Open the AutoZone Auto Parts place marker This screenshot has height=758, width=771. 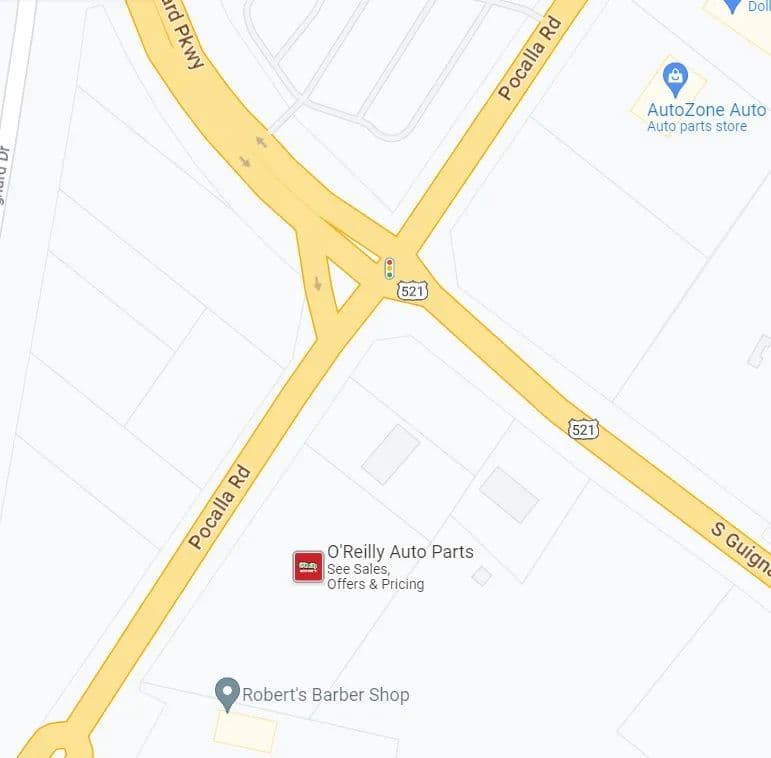(x=676, y=78)
